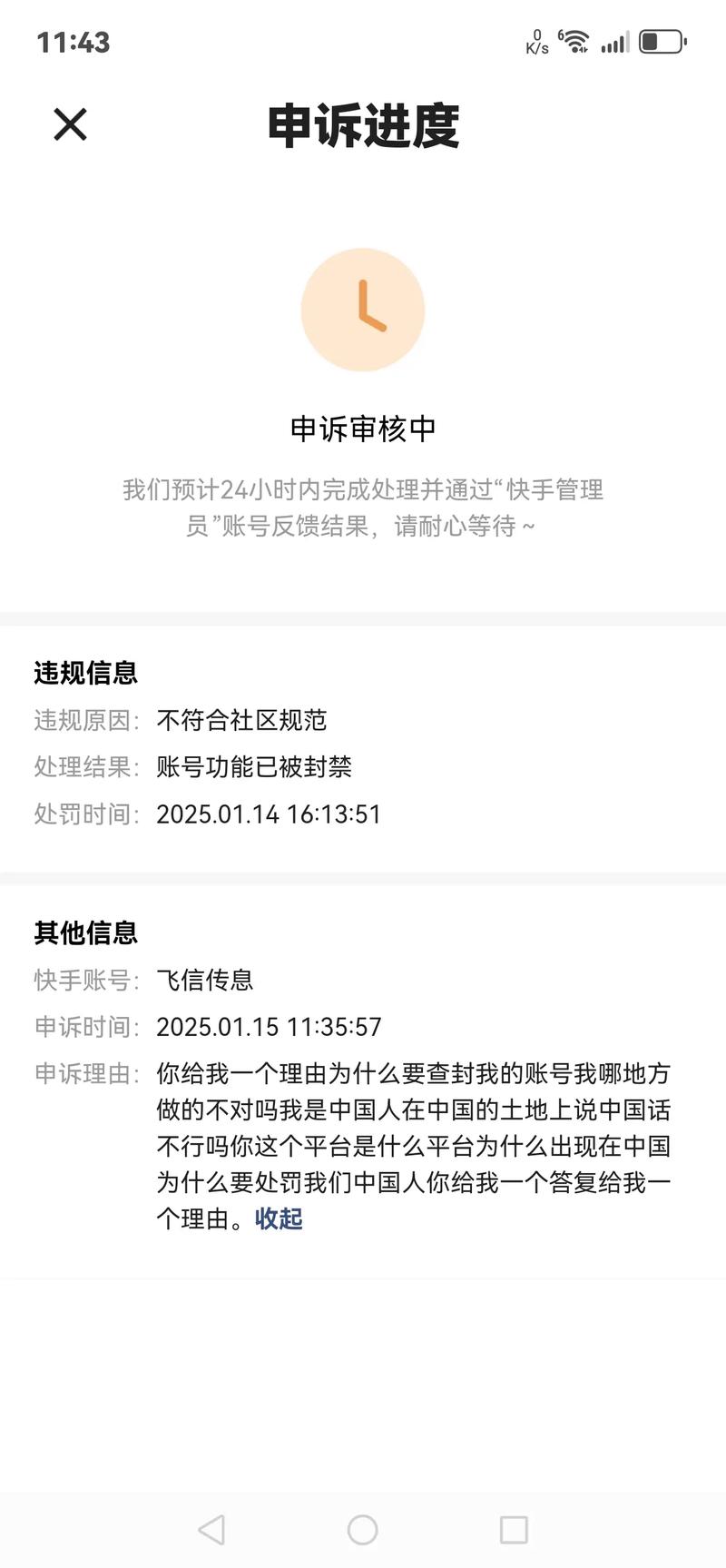Tap the 不符合社区规范 violation reason text
Image resolution: width=726 pixels, height=1568 pixels.
pyautogui.click(x=243, y=720)
